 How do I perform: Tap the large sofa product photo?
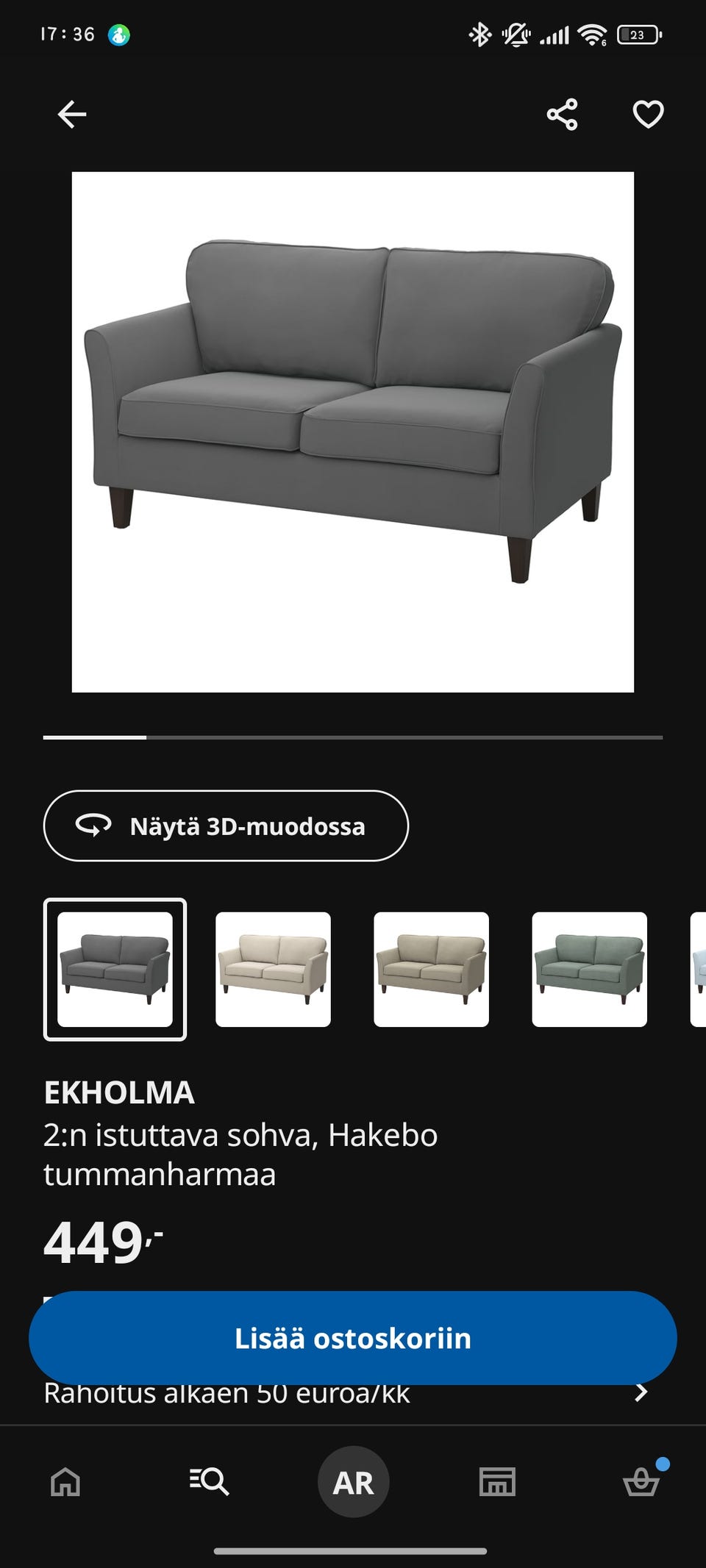(352, 430)
